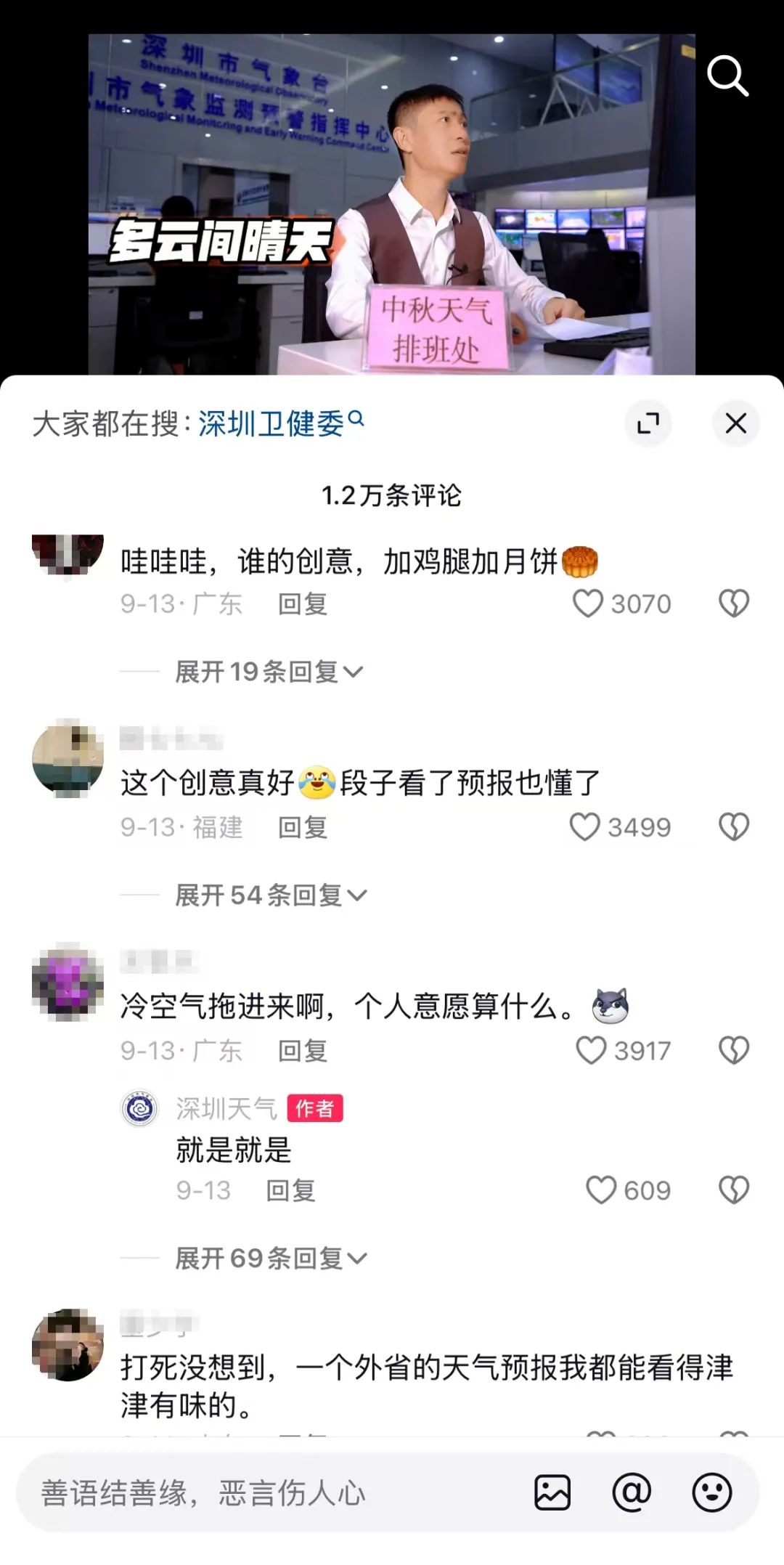
Task: Reply to the 冷空气拖进来啊 comment
Action: click(303, 1051)
